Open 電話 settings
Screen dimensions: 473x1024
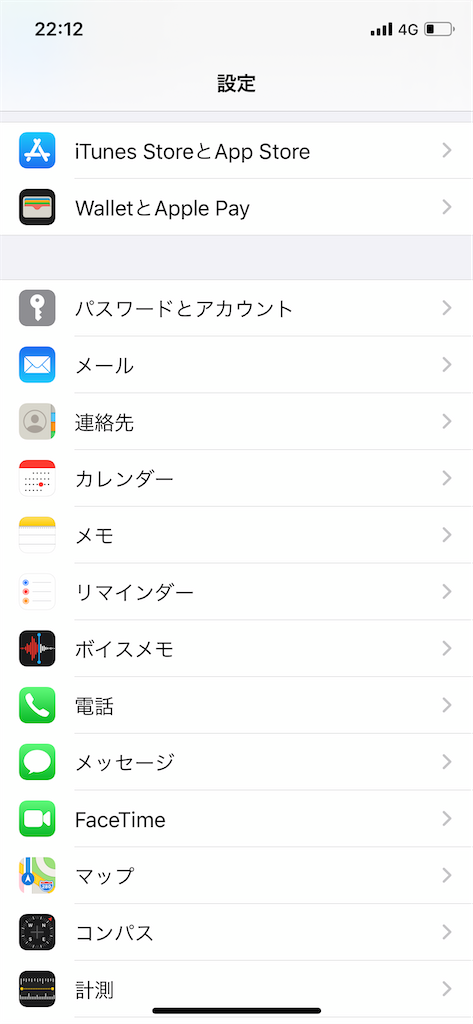tap(236, 705)
